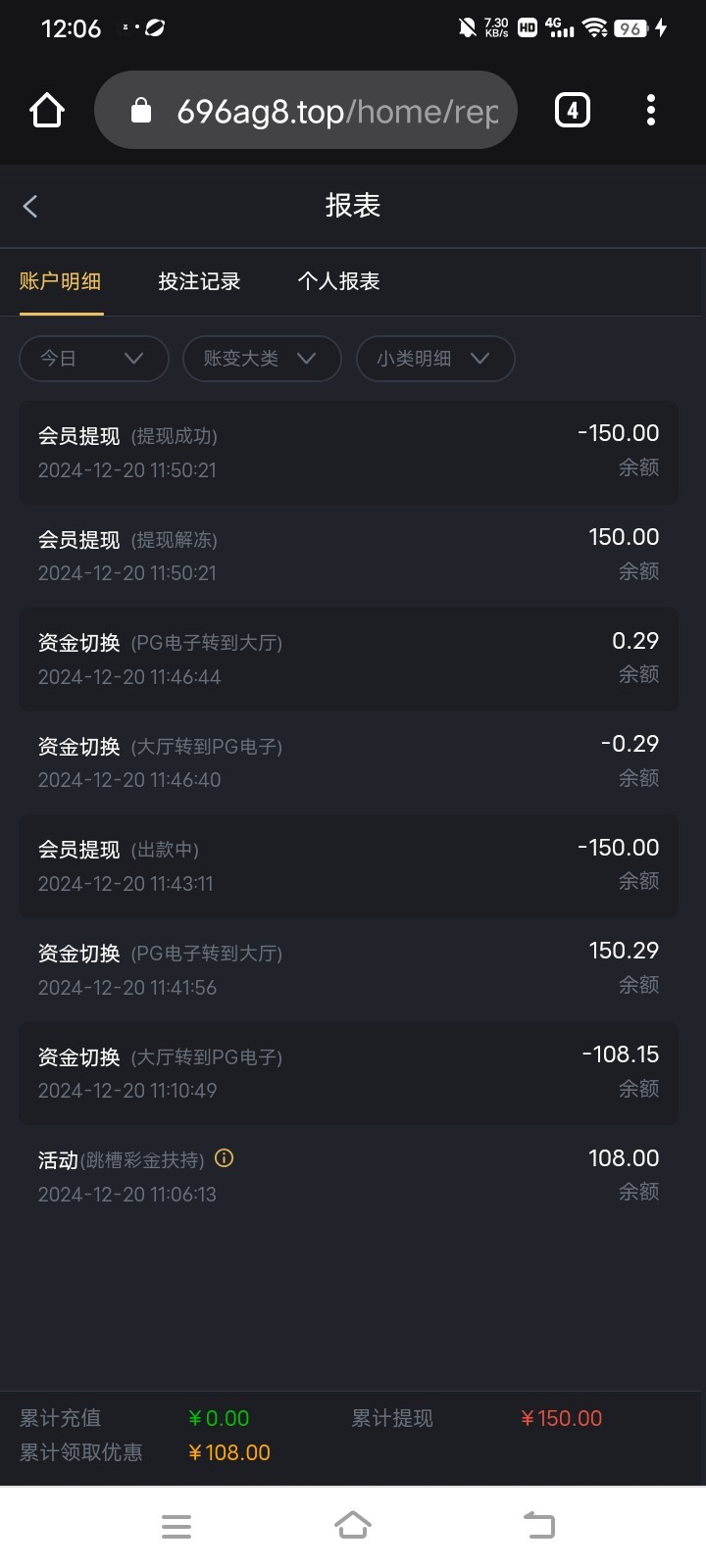Tap the info icon beside 跳槽彩金扶持

[x=224, y=1158]
